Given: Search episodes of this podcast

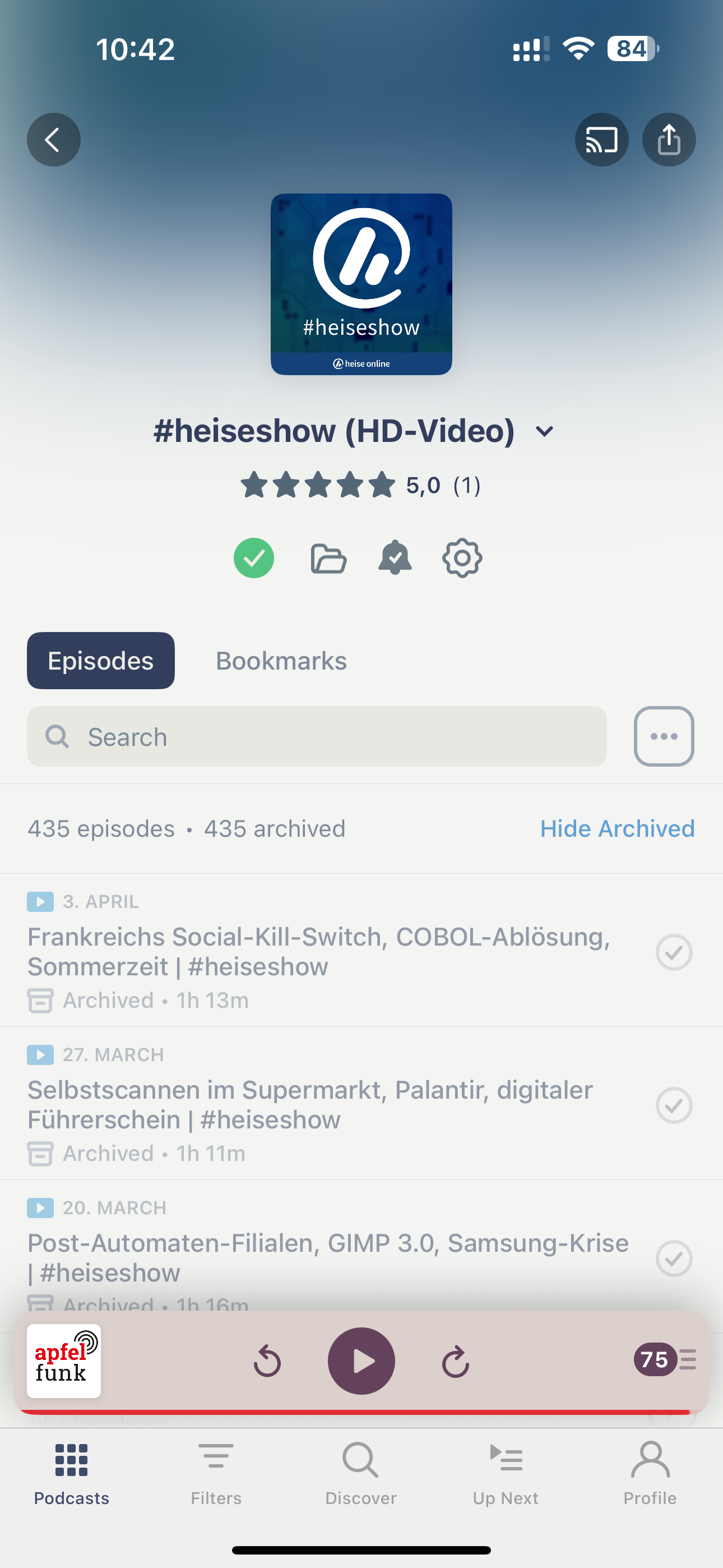Looking at the screenshot, I should click(x=317, y=736).
